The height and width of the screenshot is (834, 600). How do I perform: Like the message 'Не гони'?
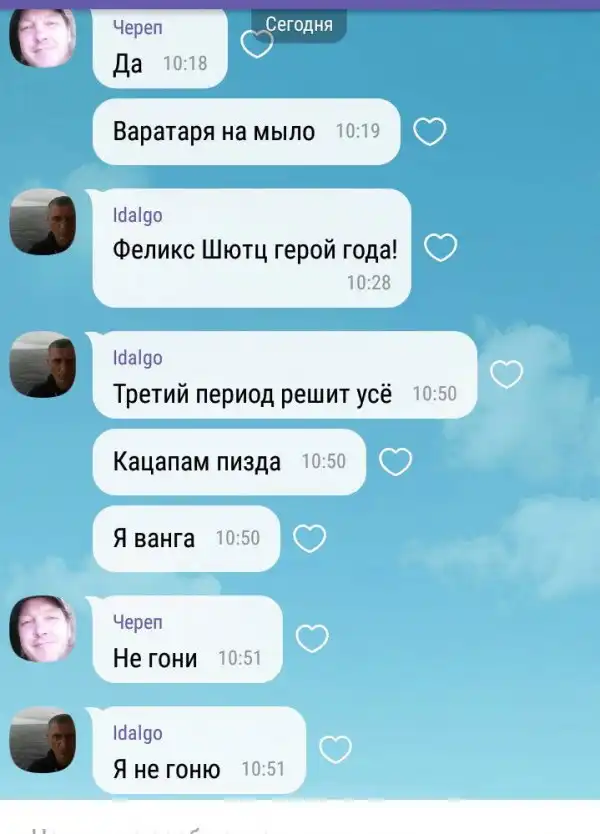tap(313, 638)
